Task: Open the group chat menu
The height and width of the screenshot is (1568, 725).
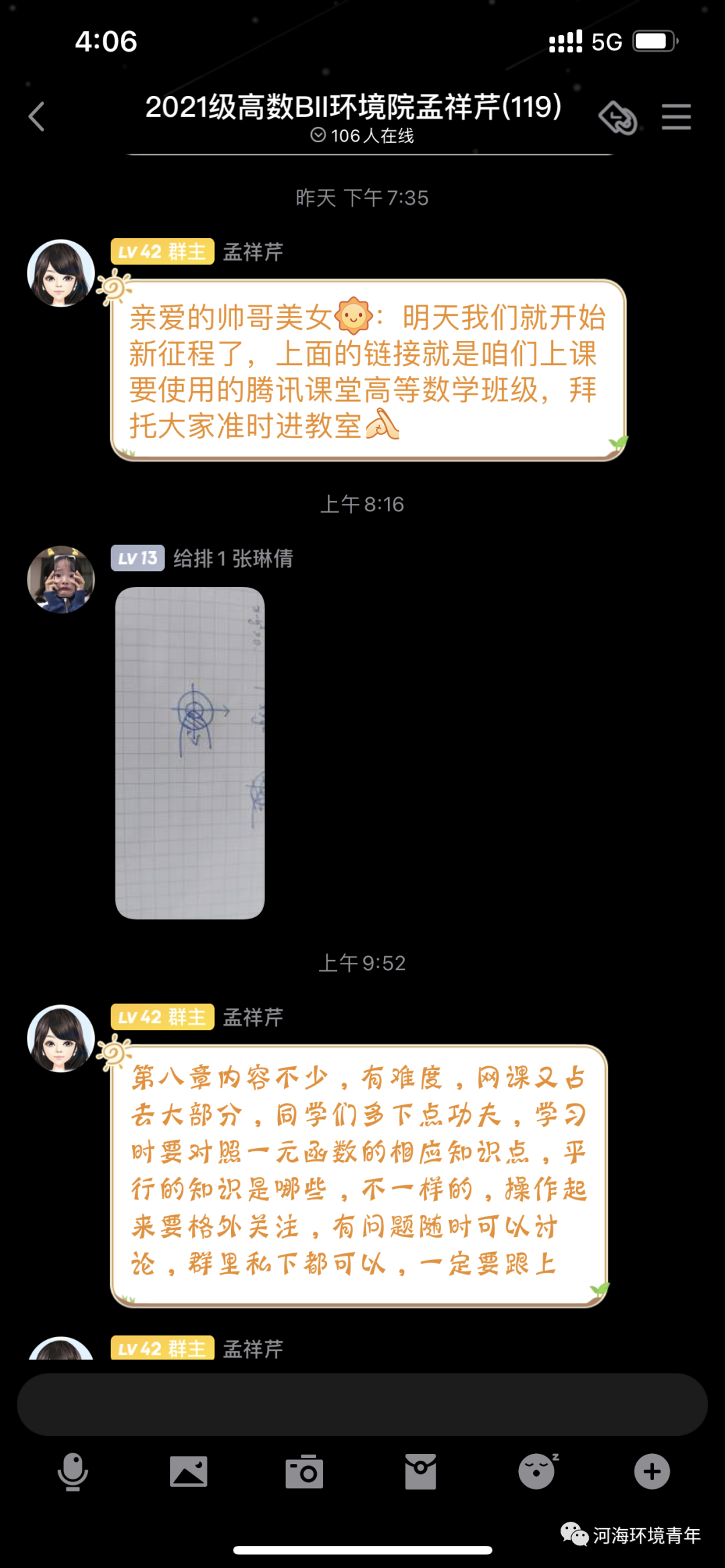Action: click(675, 117)
